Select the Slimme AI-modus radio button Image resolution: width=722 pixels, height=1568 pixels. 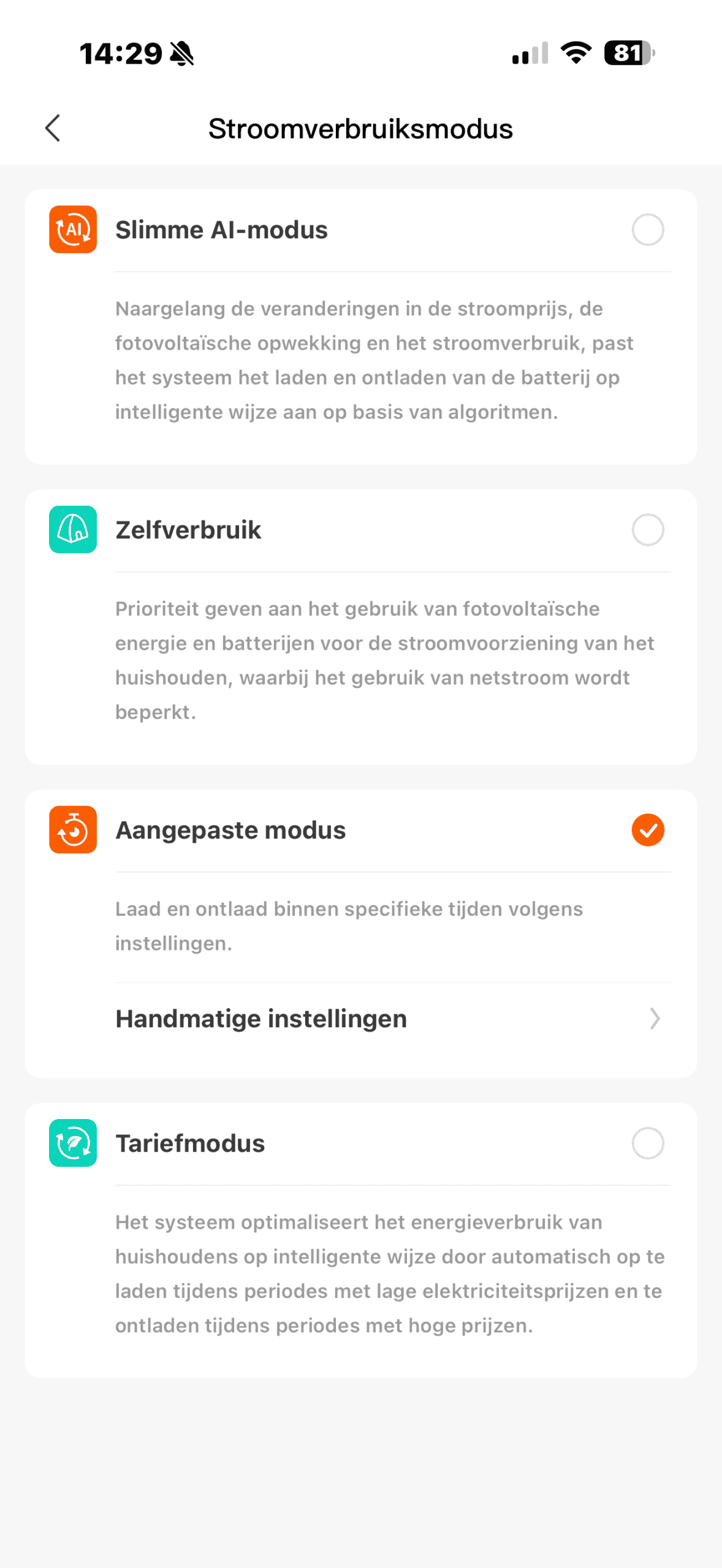click(647, 230)
